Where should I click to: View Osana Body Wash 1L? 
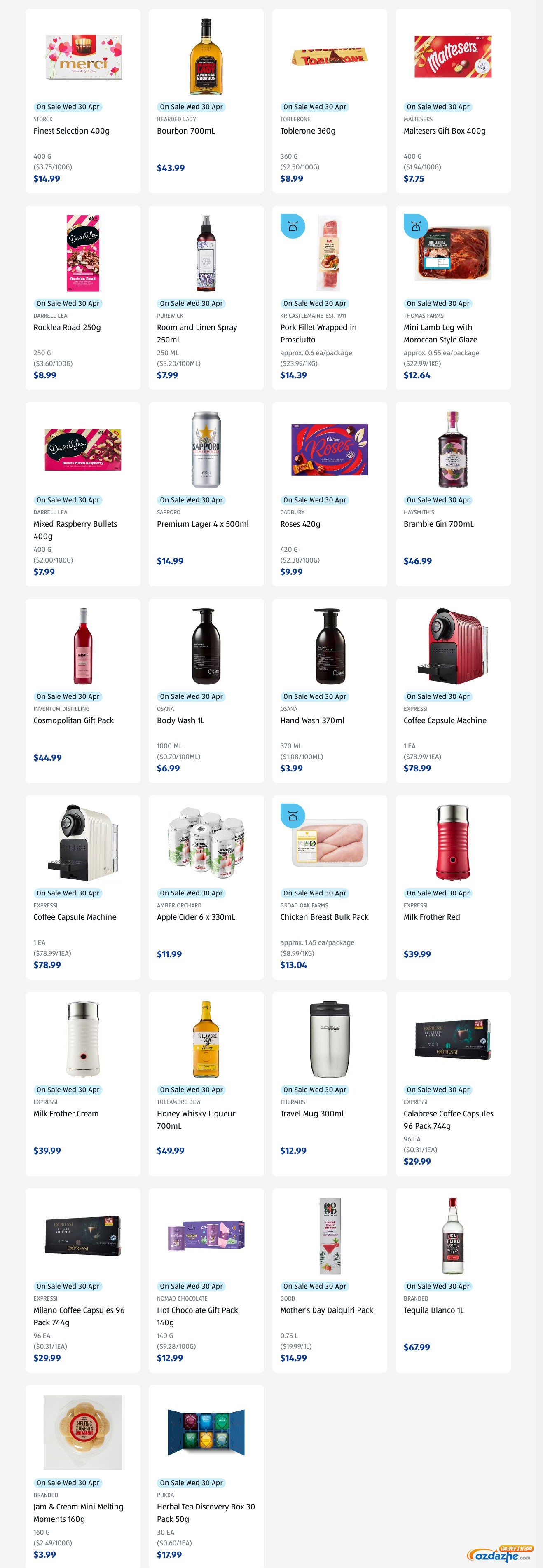180,721
